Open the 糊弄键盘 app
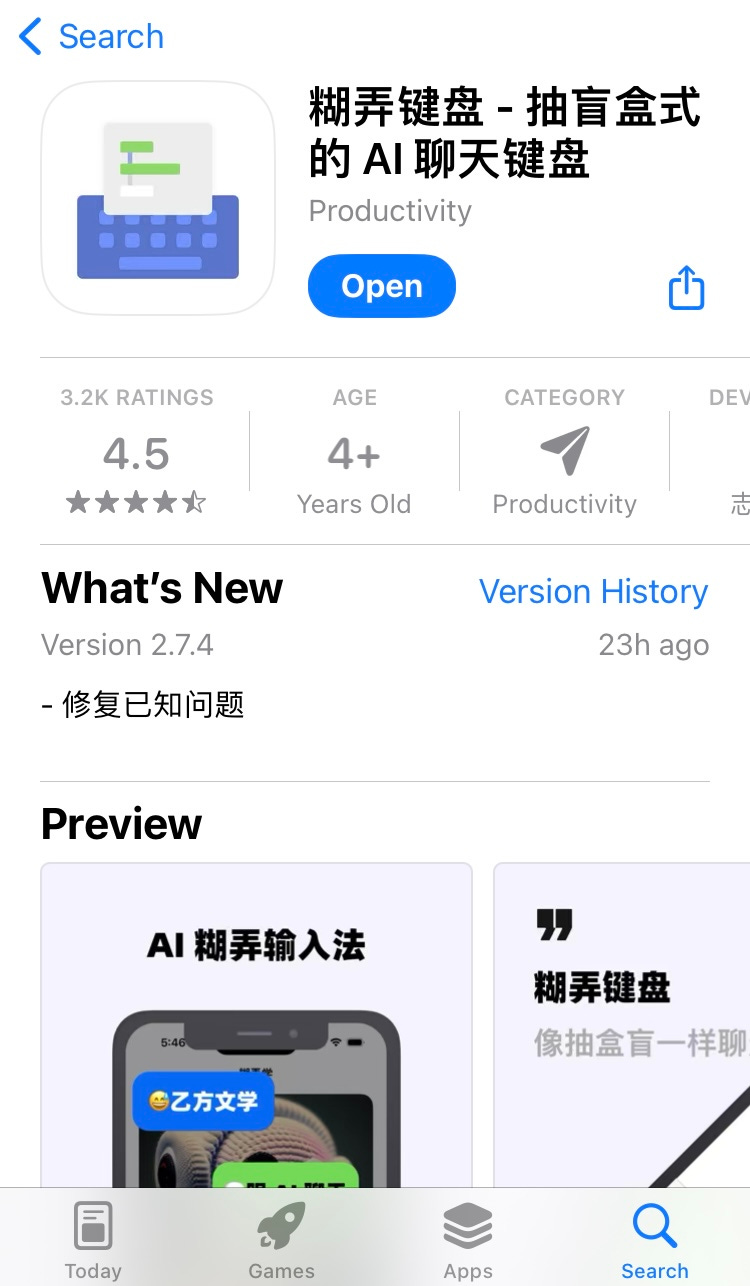The height and width of the screenshot is (1286, 750). [381, 287]
